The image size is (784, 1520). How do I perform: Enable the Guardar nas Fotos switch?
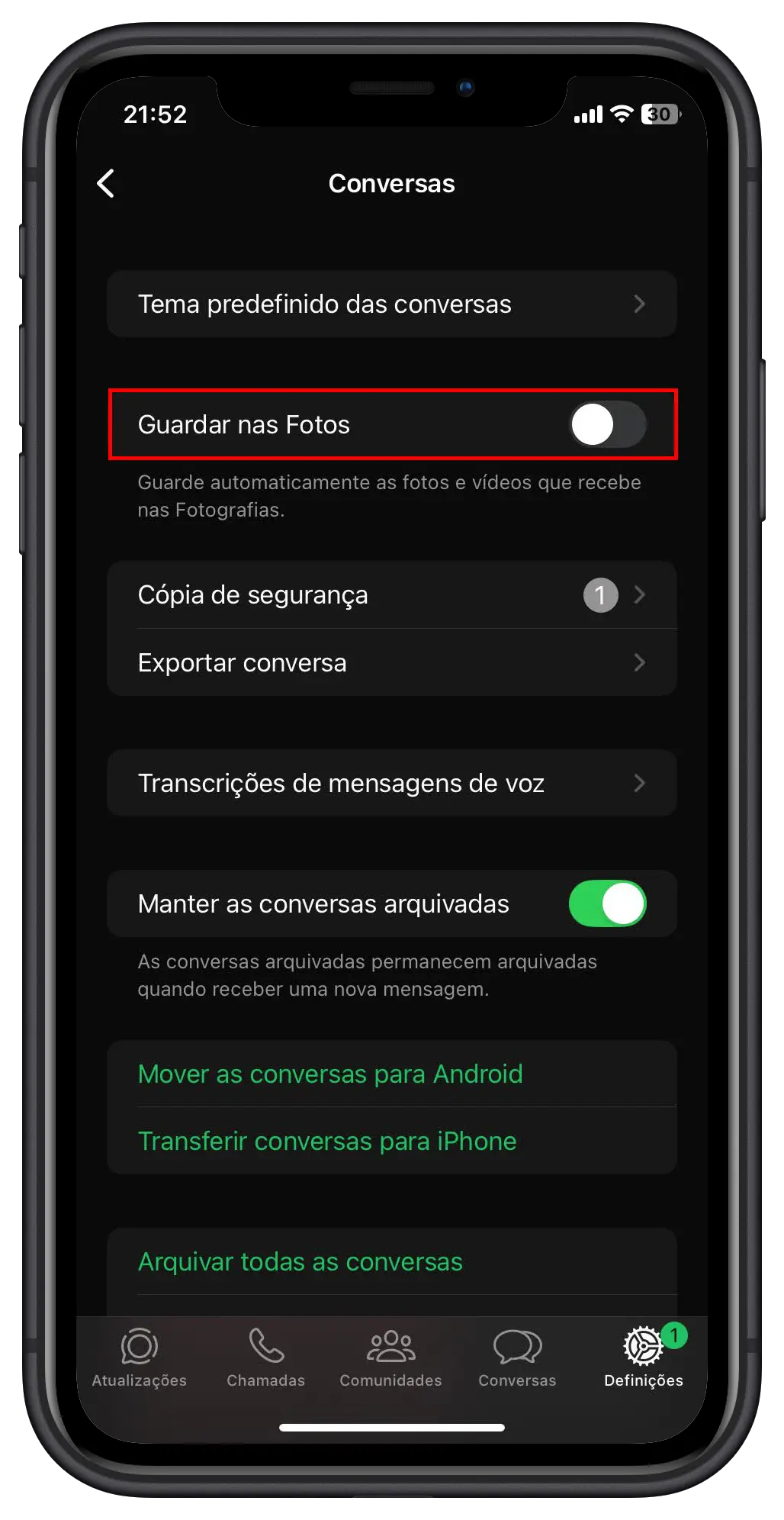607,424
